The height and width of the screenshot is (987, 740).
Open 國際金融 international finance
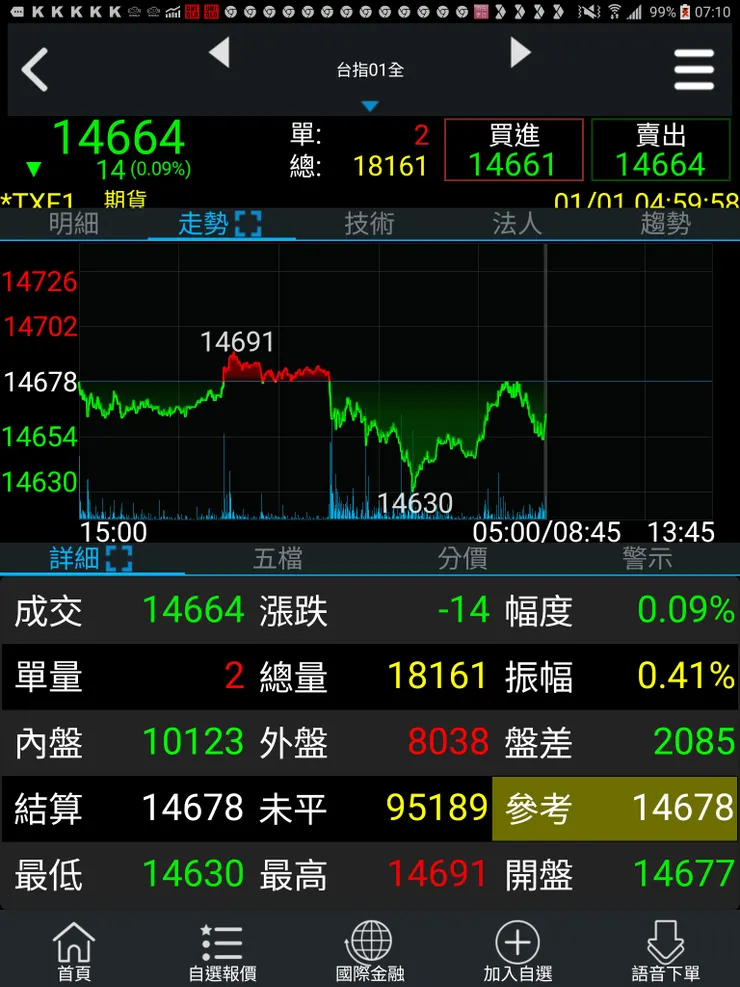click(370, 951)
